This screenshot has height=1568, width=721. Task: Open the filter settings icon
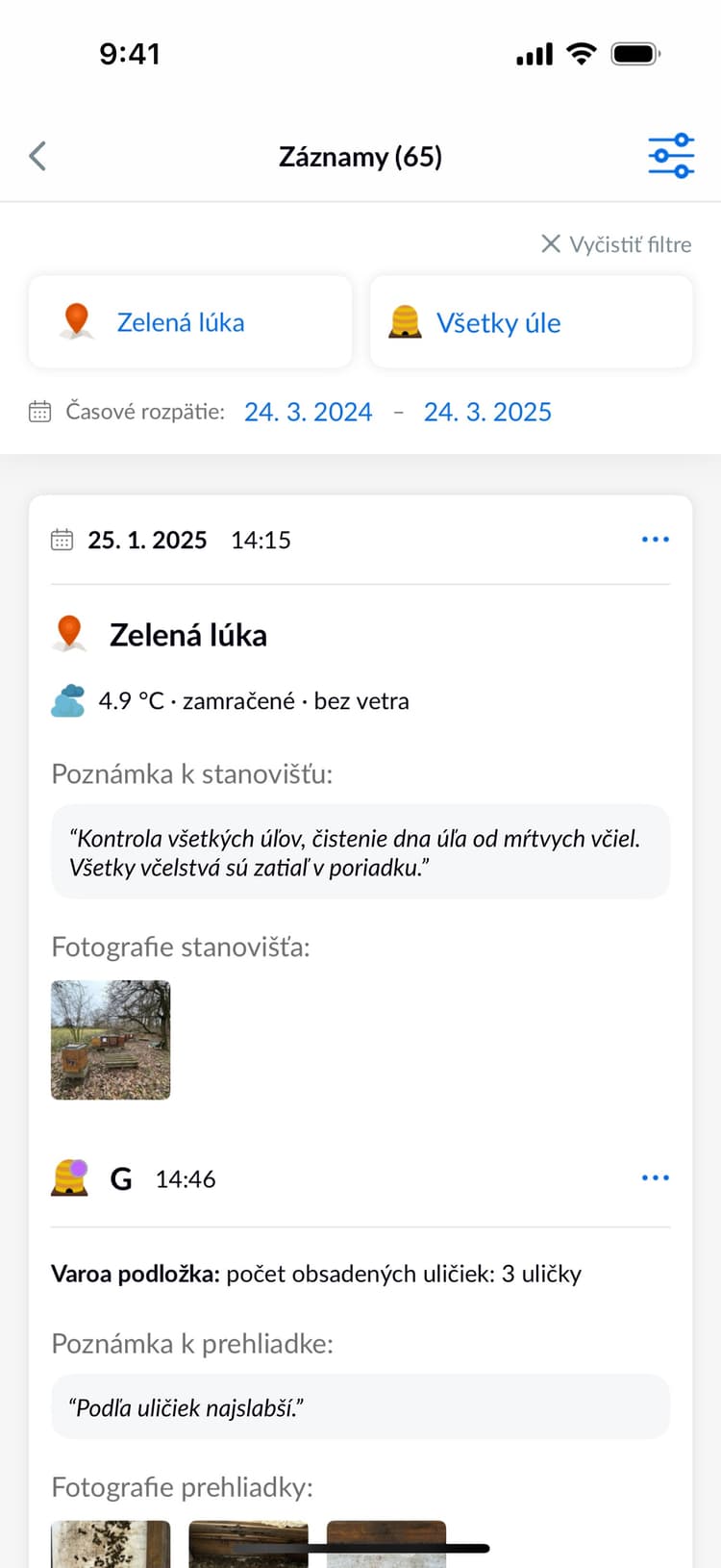click(x=670, y=156)
